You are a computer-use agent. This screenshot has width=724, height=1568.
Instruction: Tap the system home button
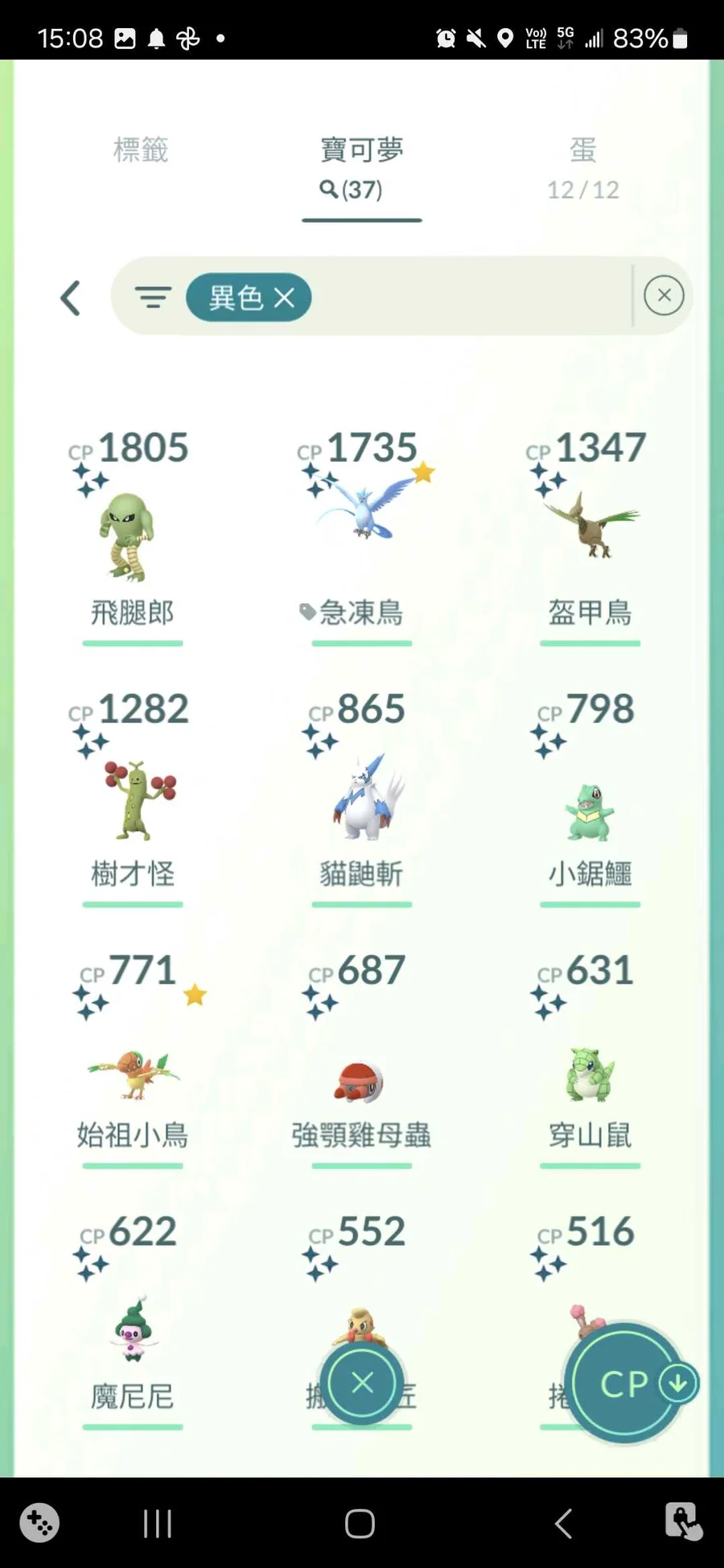coord(360,1523)
